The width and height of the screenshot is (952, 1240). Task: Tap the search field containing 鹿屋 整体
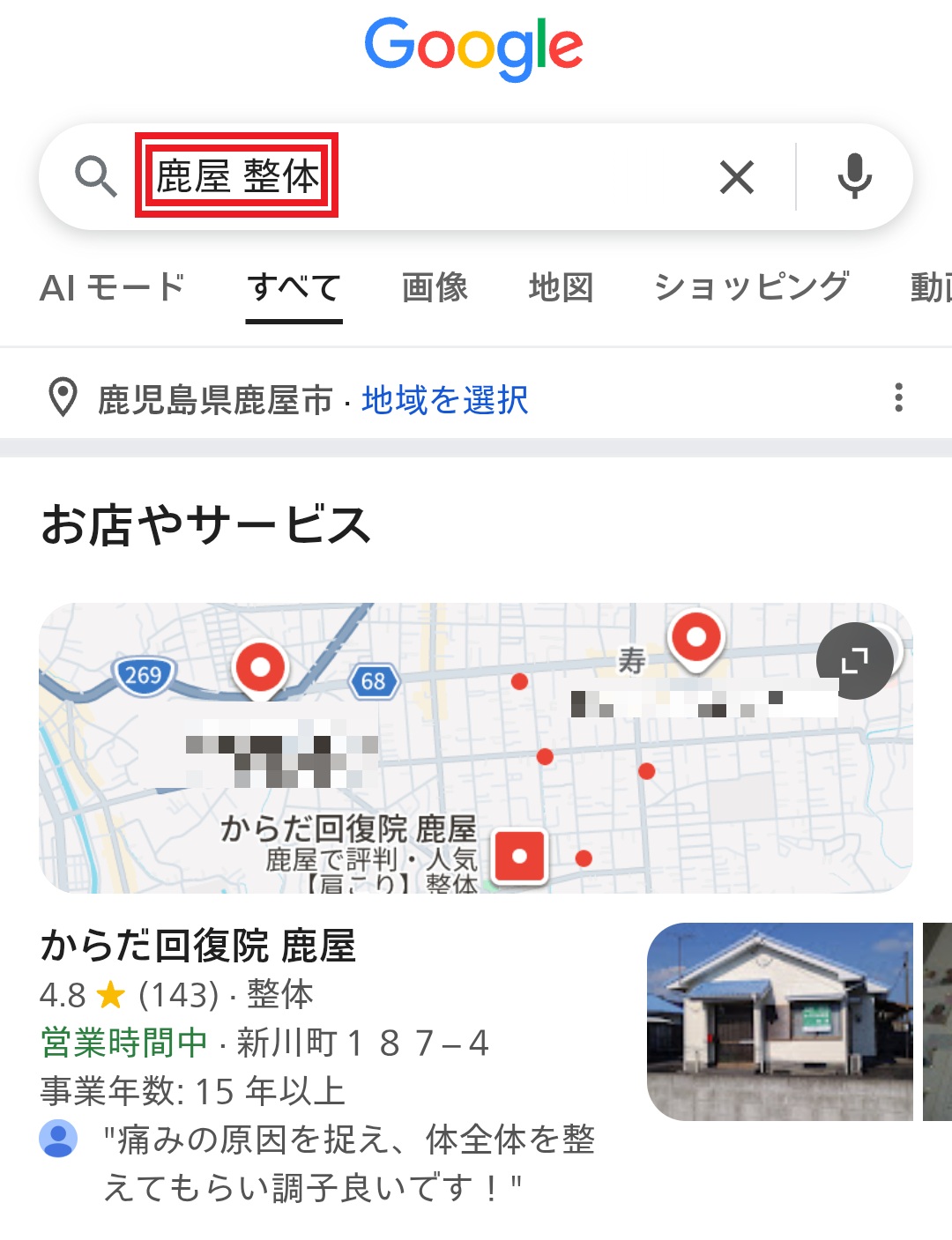423,176
